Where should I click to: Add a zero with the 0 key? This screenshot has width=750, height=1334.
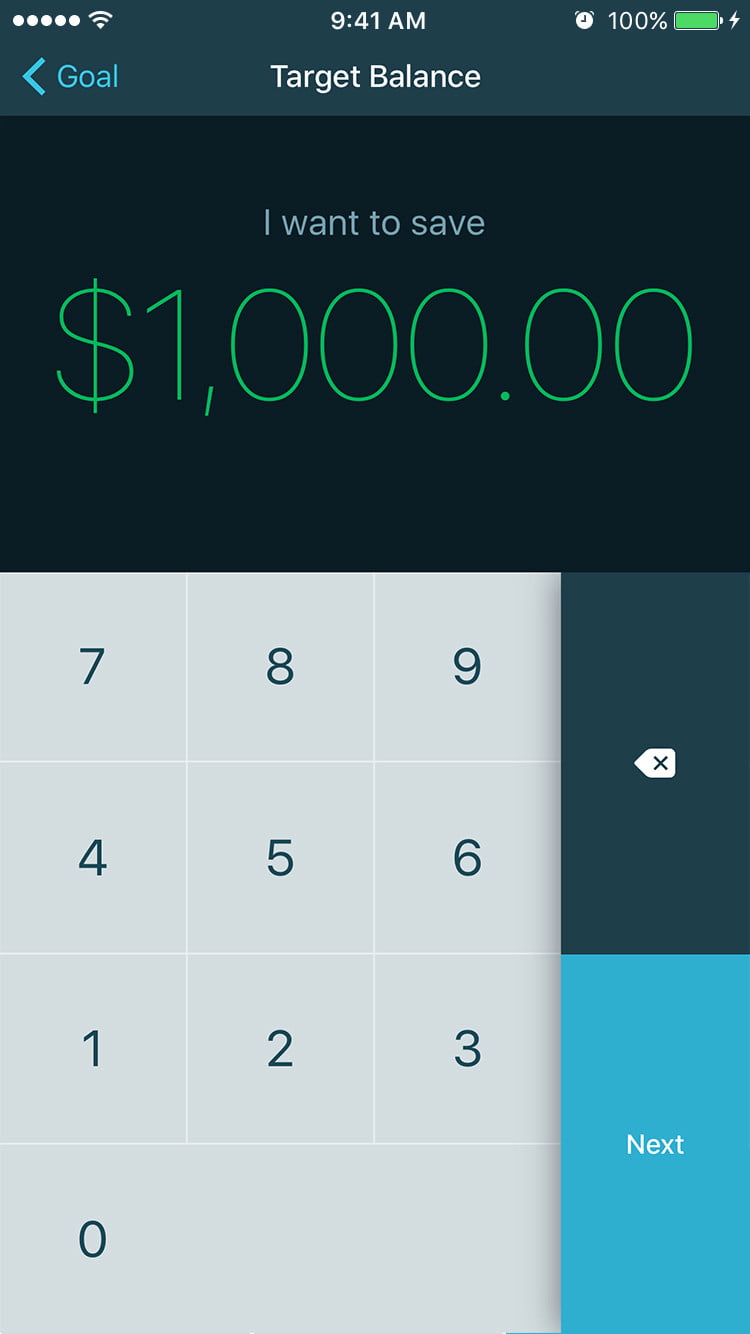tap(92, 1240)
